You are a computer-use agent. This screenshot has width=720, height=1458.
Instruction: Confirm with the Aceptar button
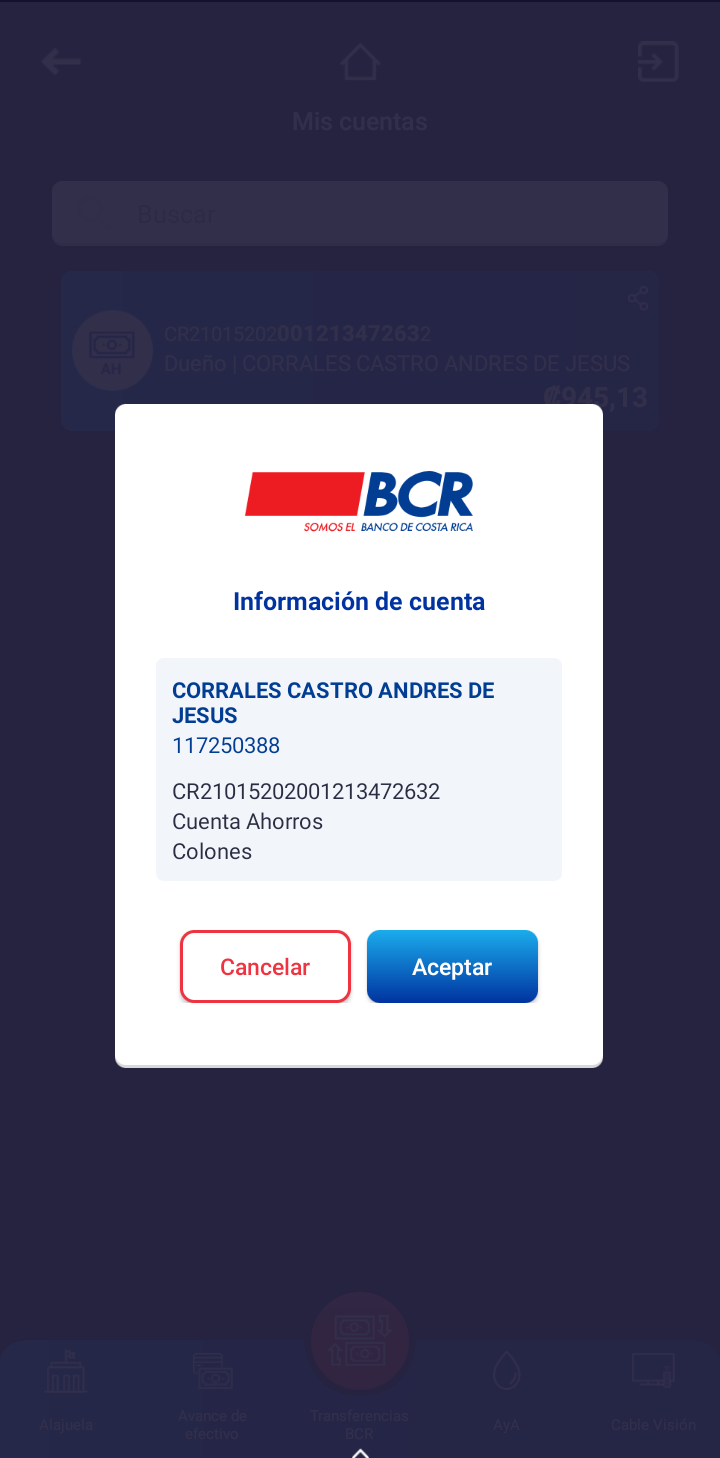point(452,966)
